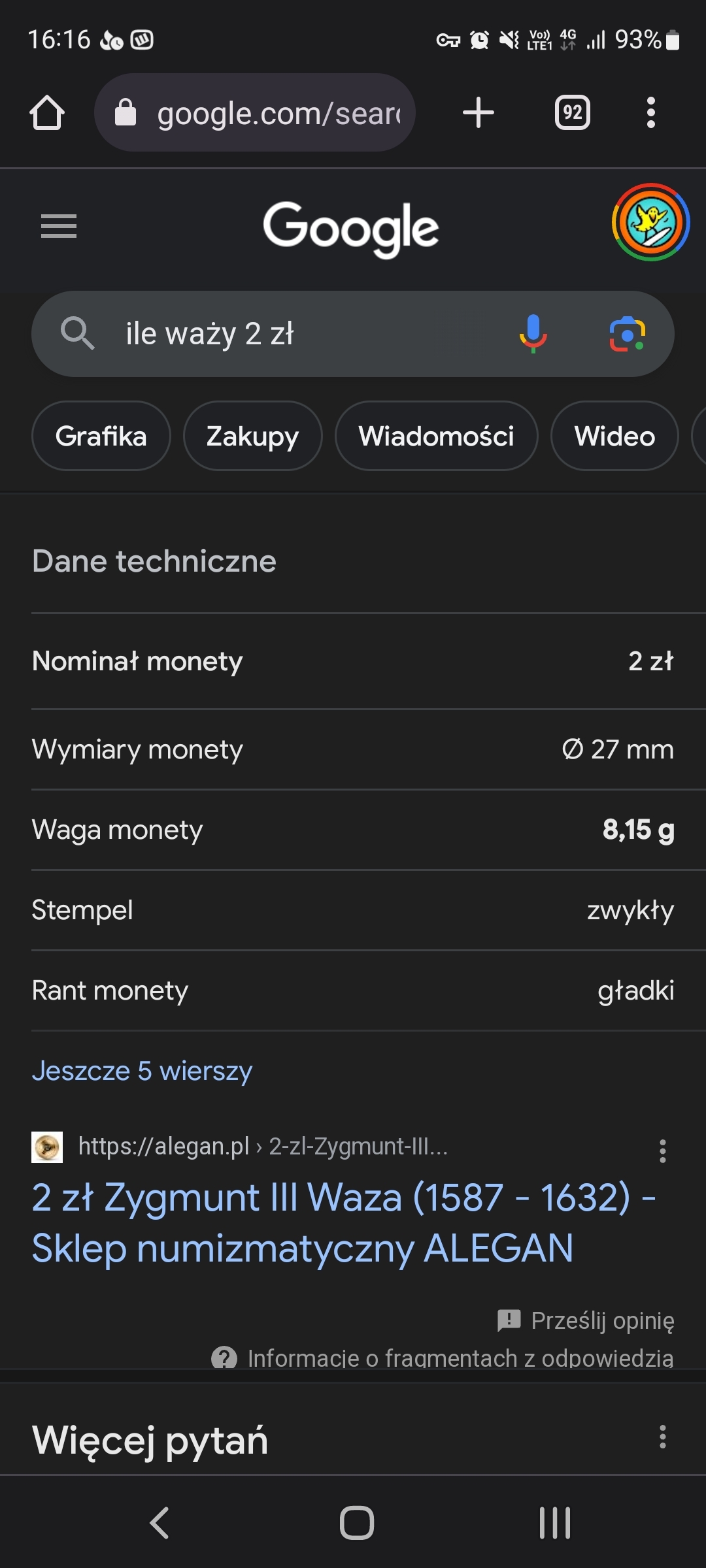
Task: Switch to the Zakupy results
Action: [252, 436]
